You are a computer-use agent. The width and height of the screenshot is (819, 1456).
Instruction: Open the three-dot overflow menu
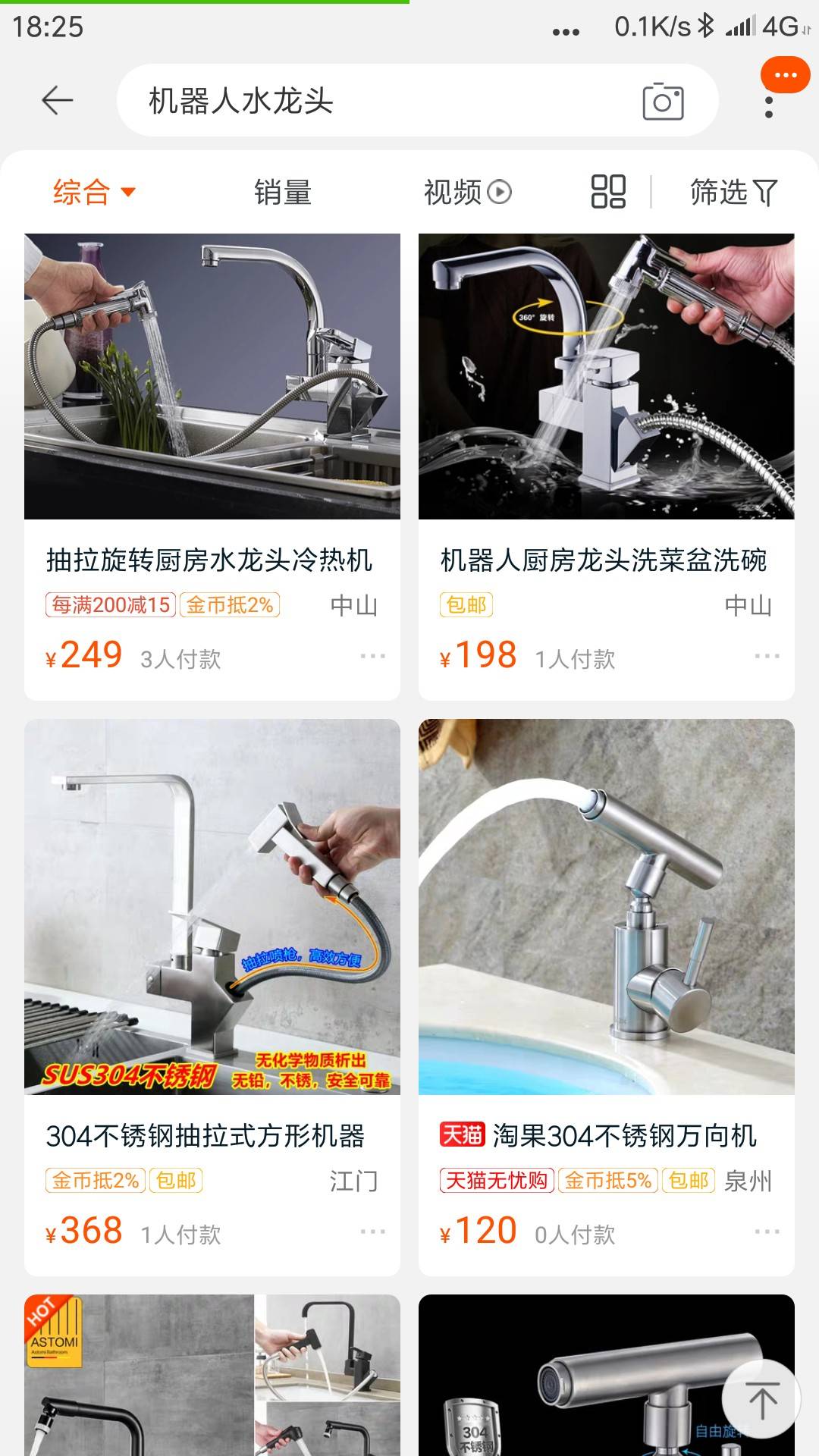pos(769,106)
